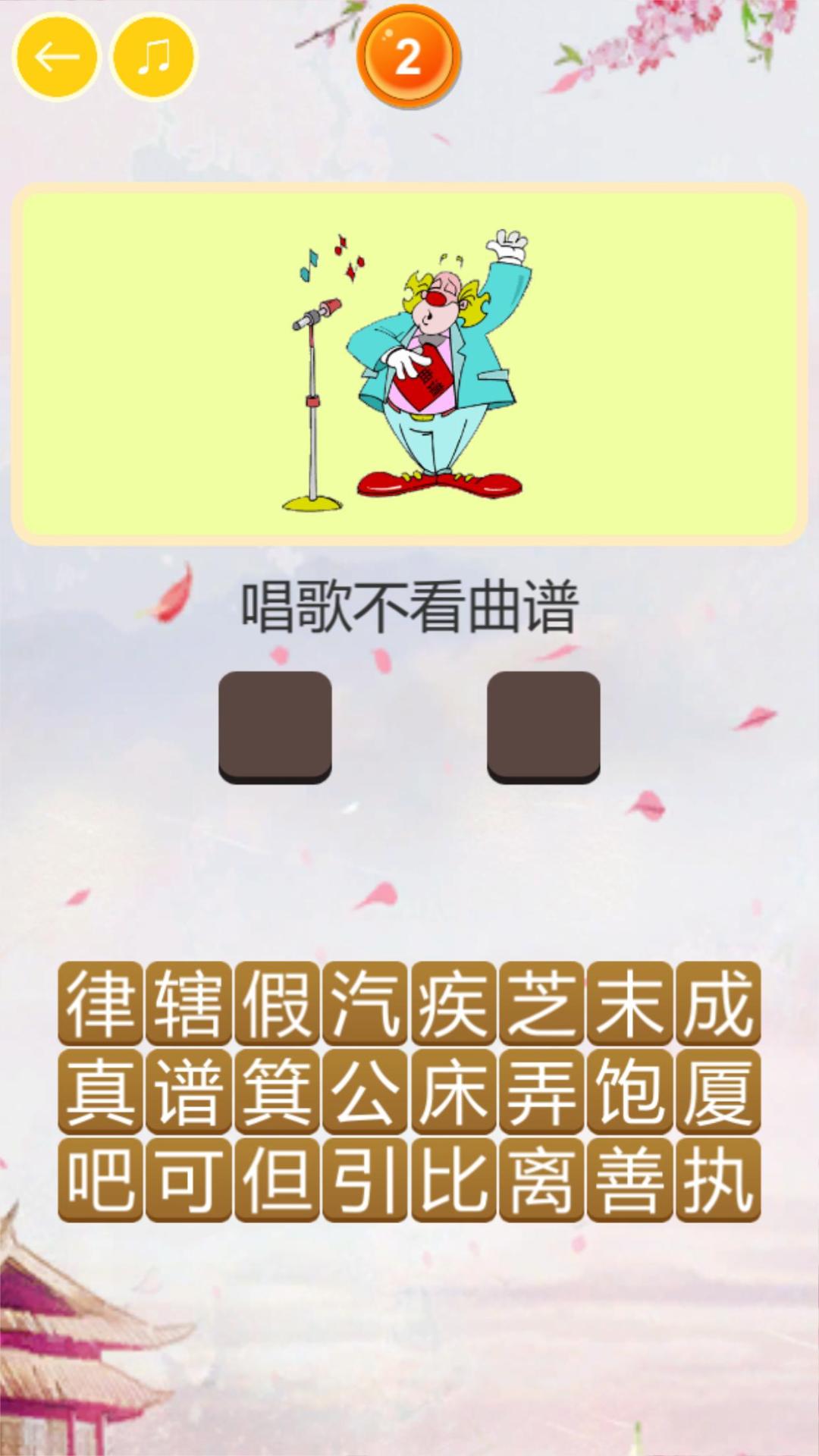Screen dimensions: 819x1456
Task: Toggle the music note sound button
Action: [154, 57]
